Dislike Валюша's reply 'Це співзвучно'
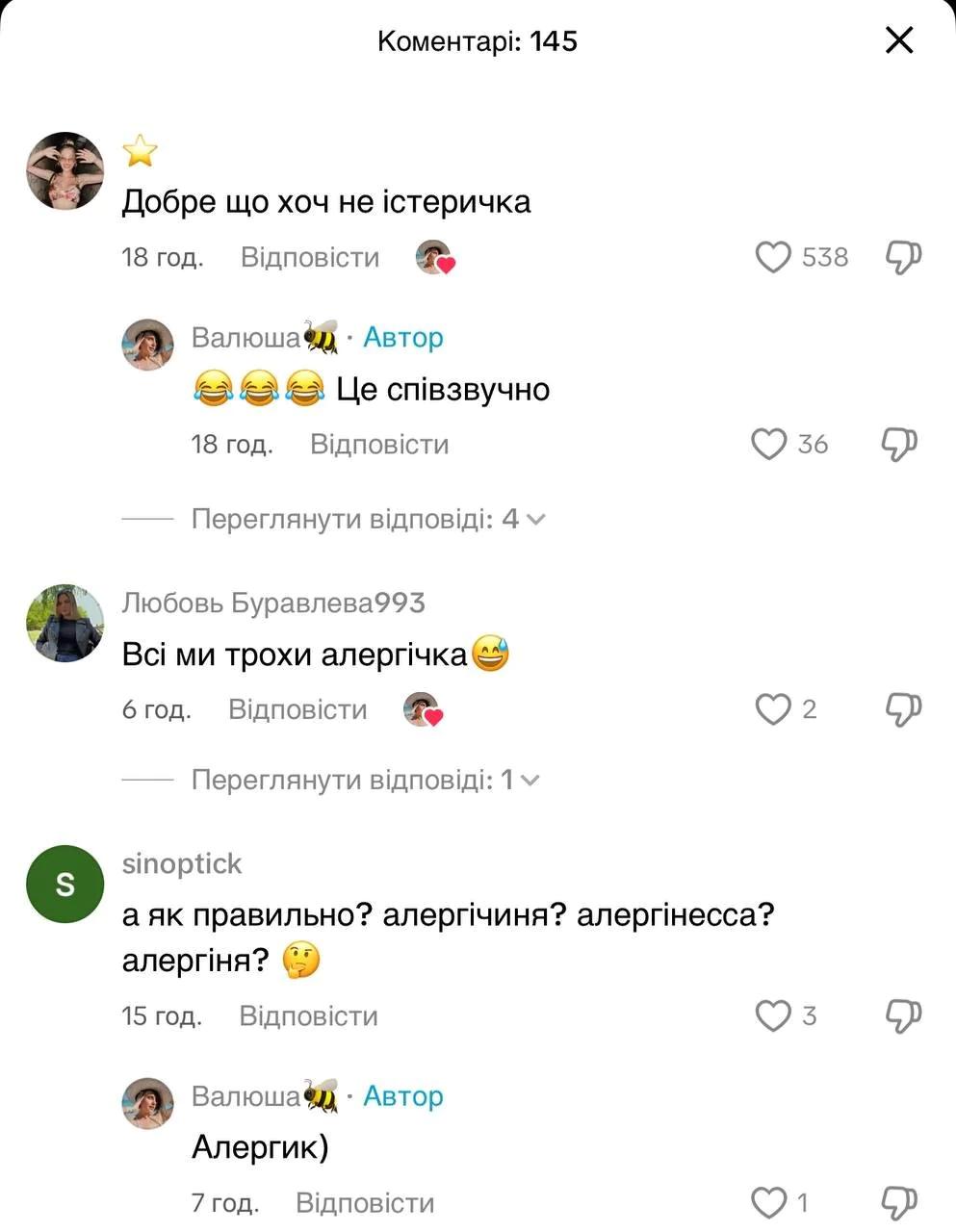 coord(900,444)
